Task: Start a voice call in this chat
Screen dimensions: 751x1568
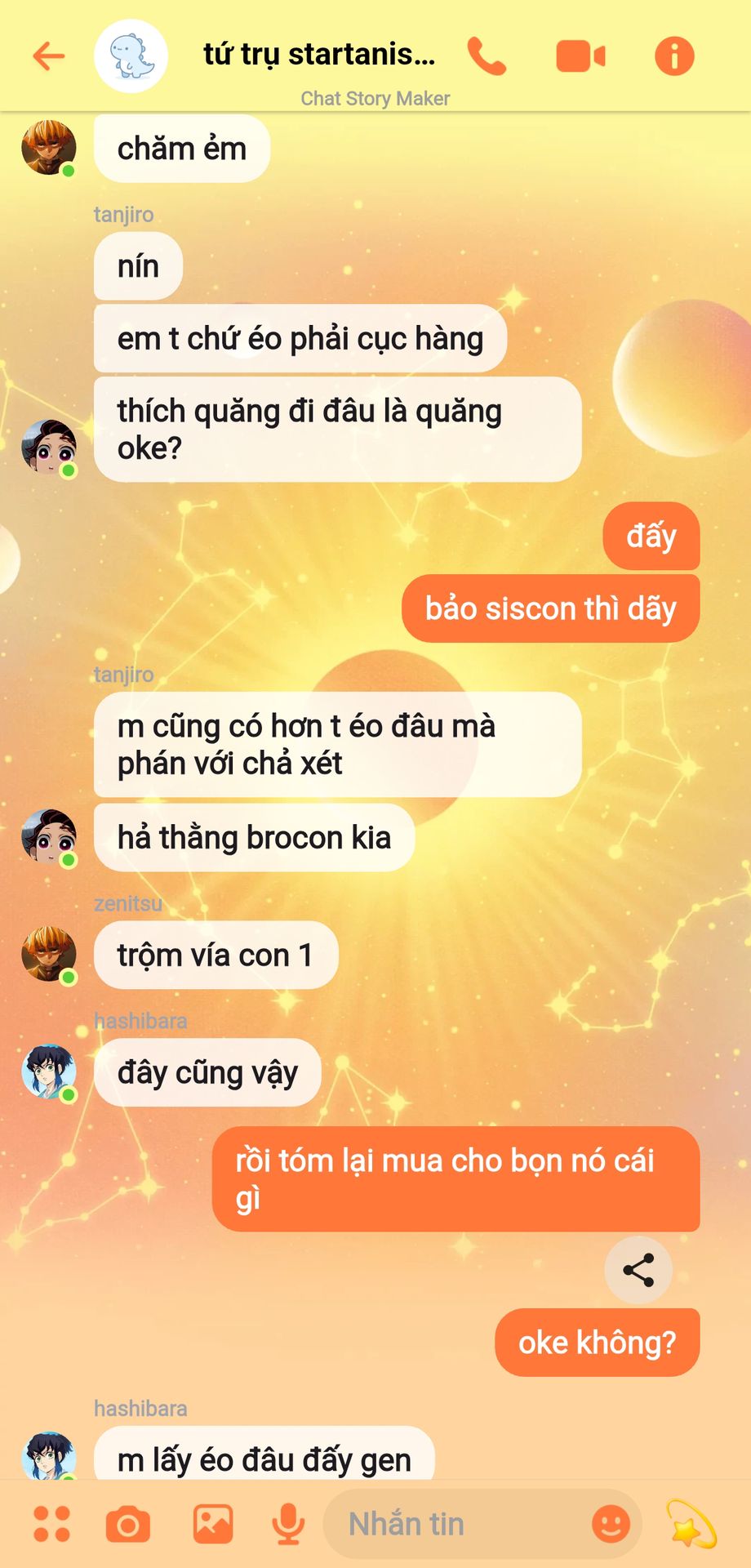Action: coord(487,56)
